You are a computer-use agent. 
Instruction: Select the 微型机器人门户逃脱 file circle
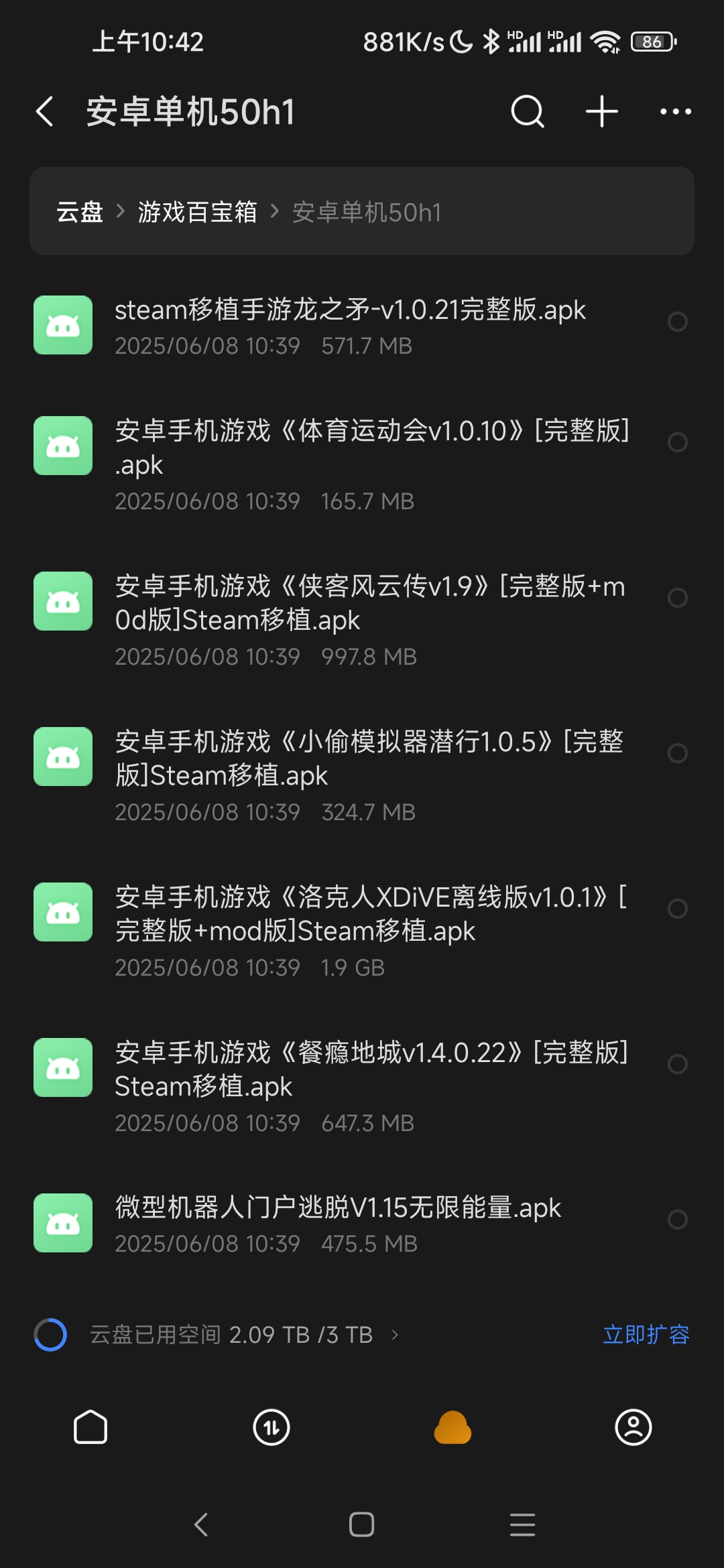pos(678,1220)
